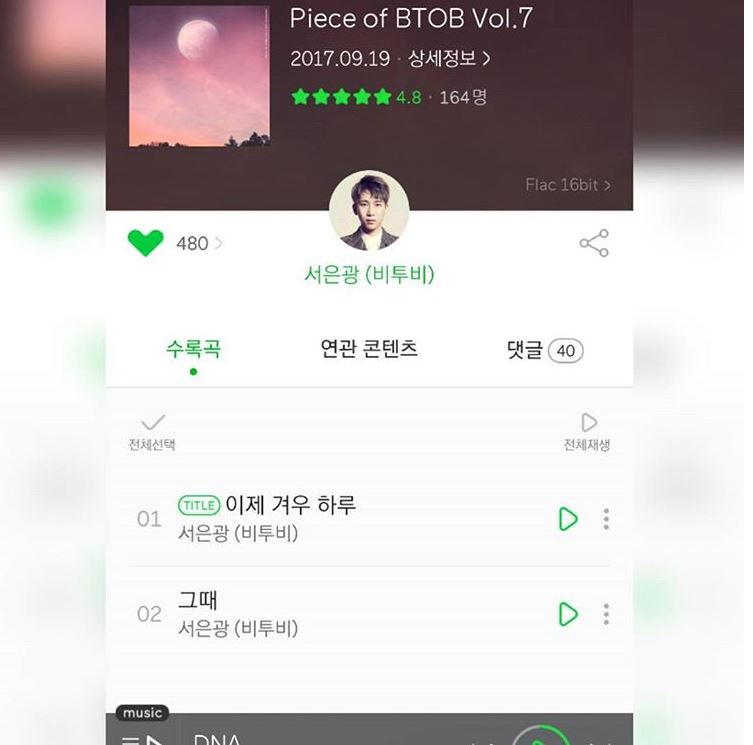Viewport: 753px width, 745px height.
Task: Open more options for 그때
Action: pyautogui.click(x=606, y=614)
